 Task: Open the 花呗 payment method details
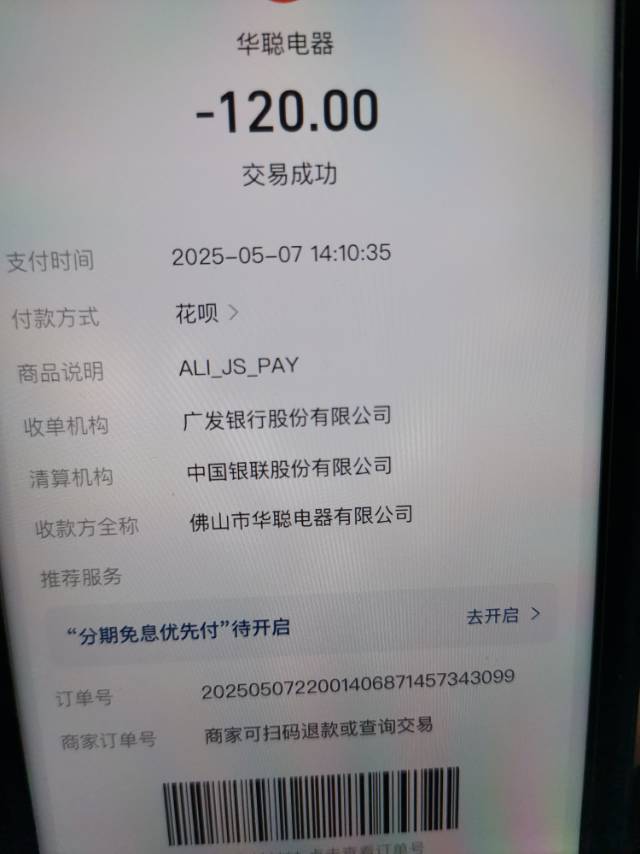tap(207, 314)
